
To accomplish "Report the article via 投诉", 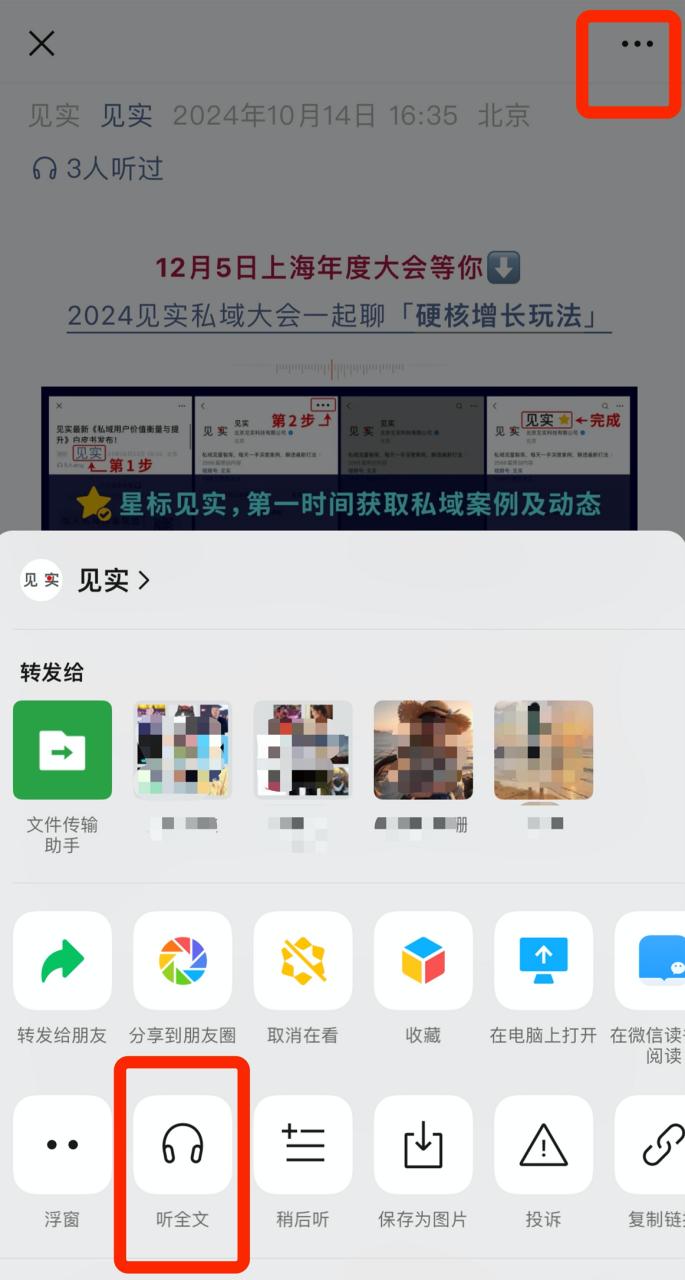I will [x=542, y=1144].
